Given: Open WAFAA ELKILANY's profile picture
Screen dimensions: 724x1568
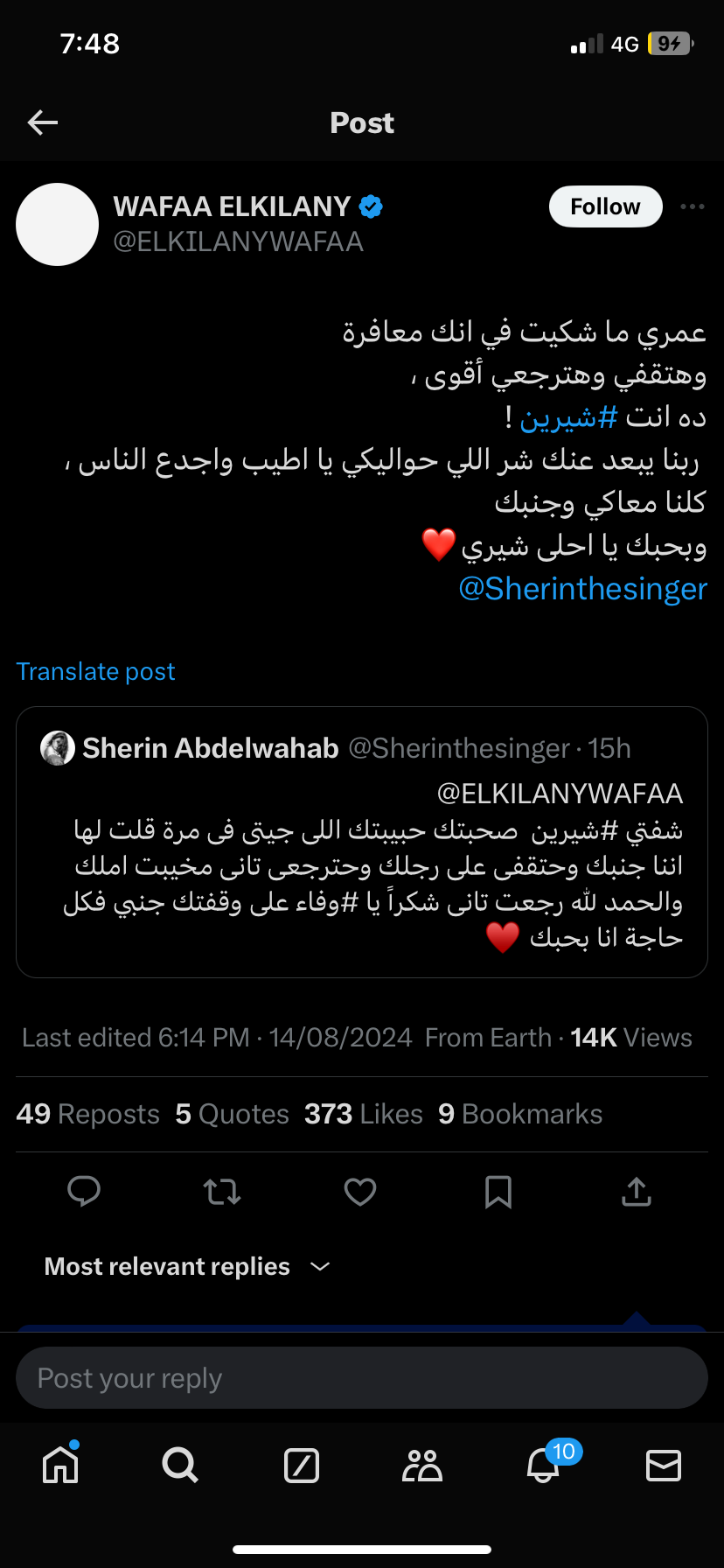Looking at the screenshot, I should coord(58,224).
